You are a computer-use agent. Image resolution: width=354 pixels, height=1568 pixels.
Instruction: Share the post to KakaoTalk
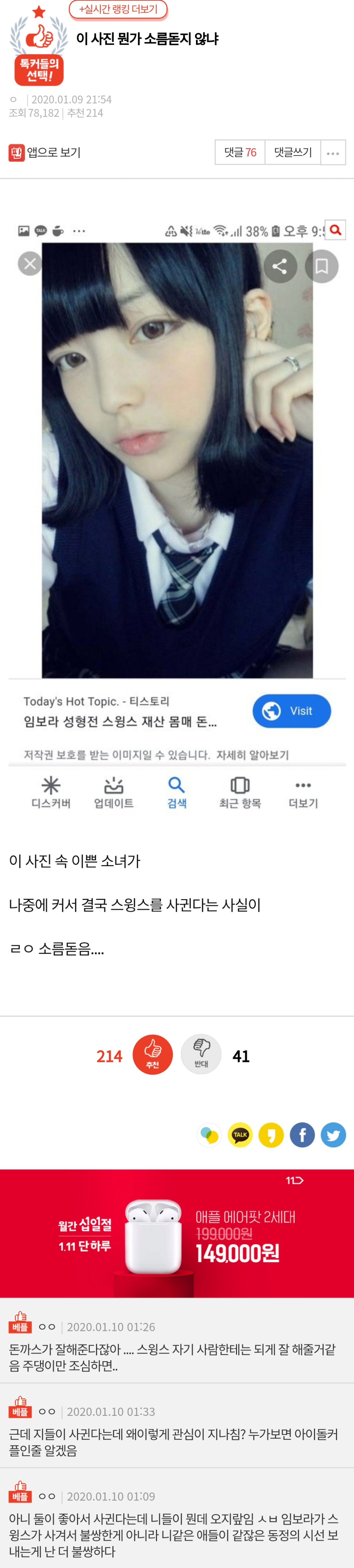(x=240, y=1135)
